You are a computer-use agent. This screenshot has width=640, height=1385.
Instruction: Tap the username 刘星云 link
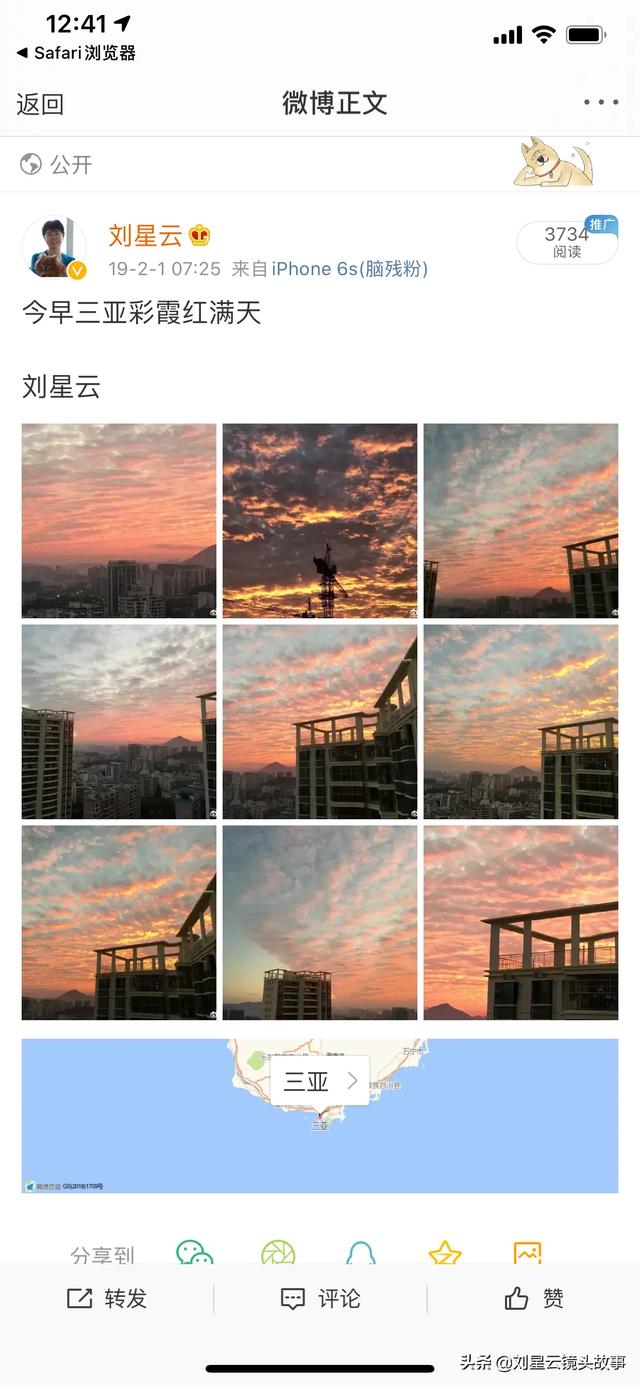click(x=145, y=236)
